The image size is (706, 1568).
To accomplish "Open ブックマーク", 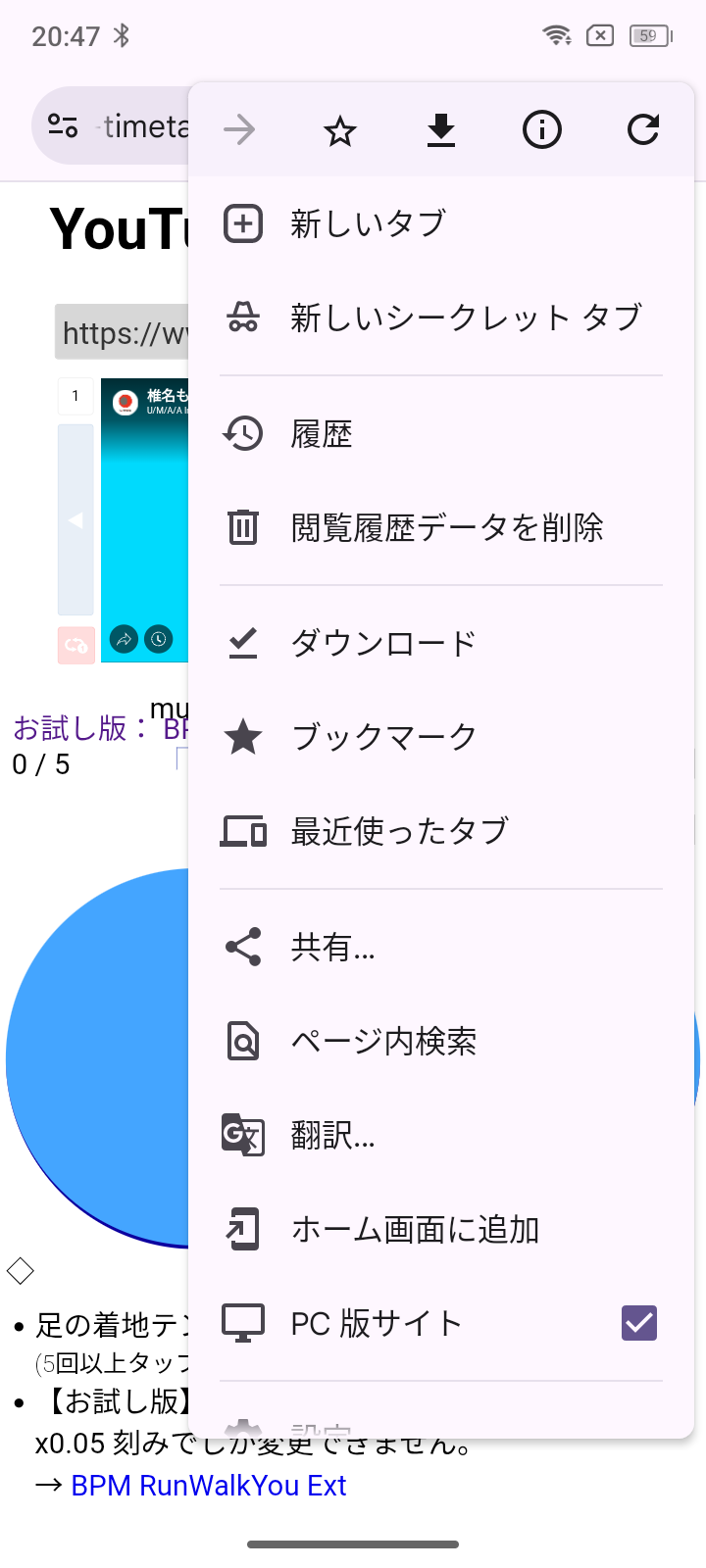I will tap(383, 737).
